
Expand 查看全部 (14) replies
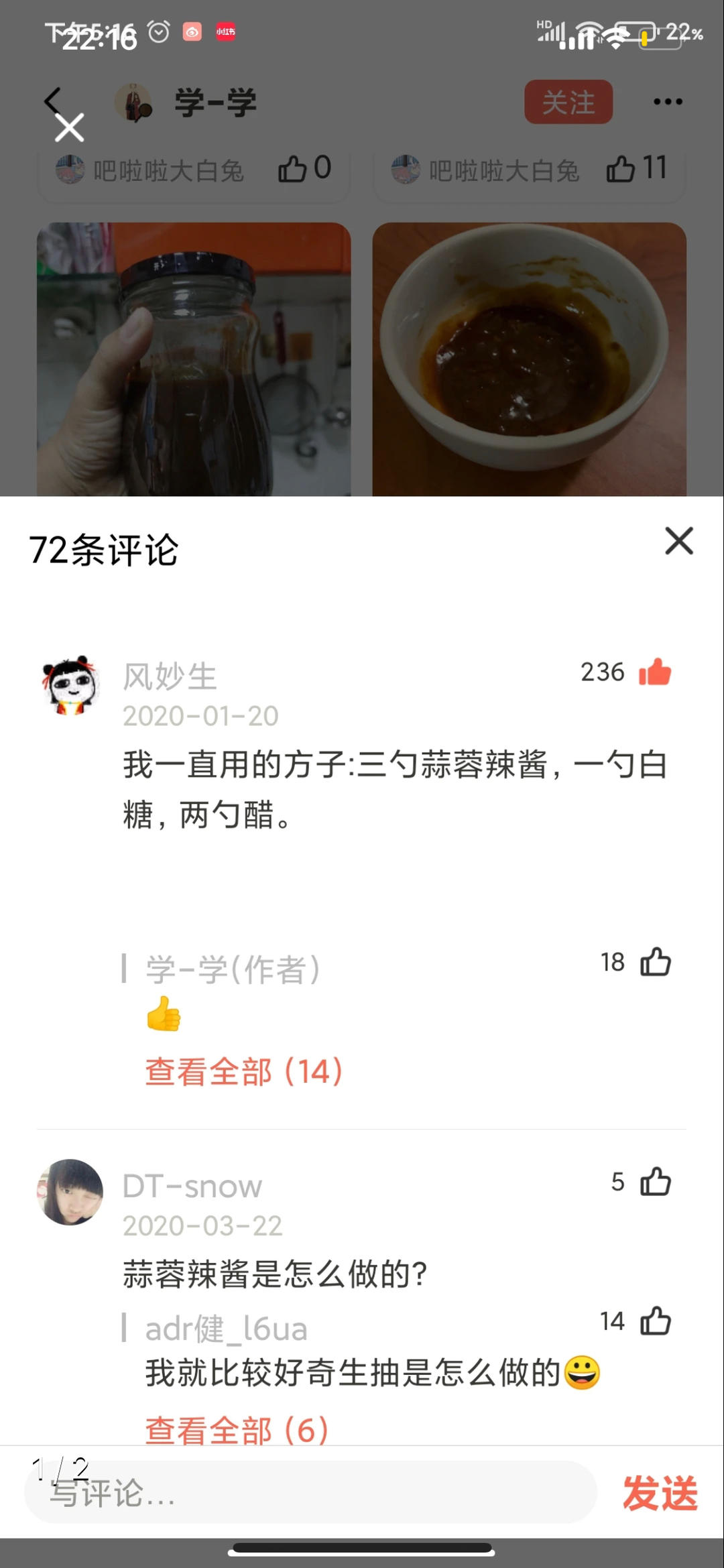pos(243,1071)
